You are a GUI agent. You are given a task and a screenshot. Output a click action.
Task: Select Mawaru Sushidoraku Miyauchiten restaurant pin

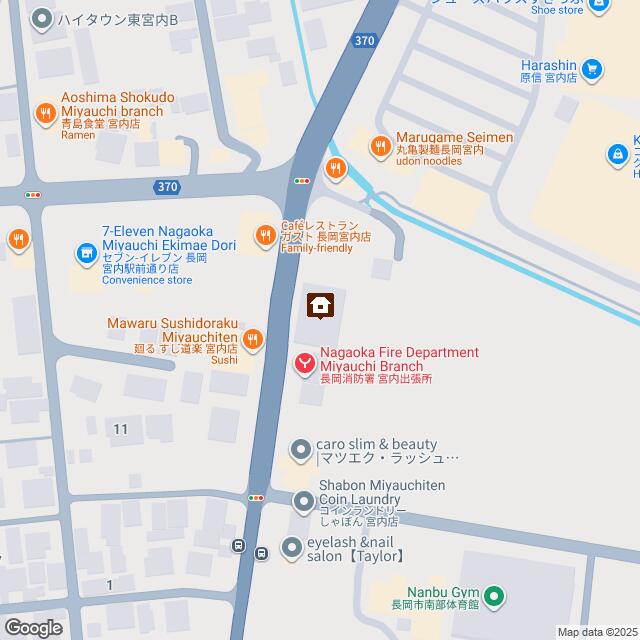(x=252, y=339)
